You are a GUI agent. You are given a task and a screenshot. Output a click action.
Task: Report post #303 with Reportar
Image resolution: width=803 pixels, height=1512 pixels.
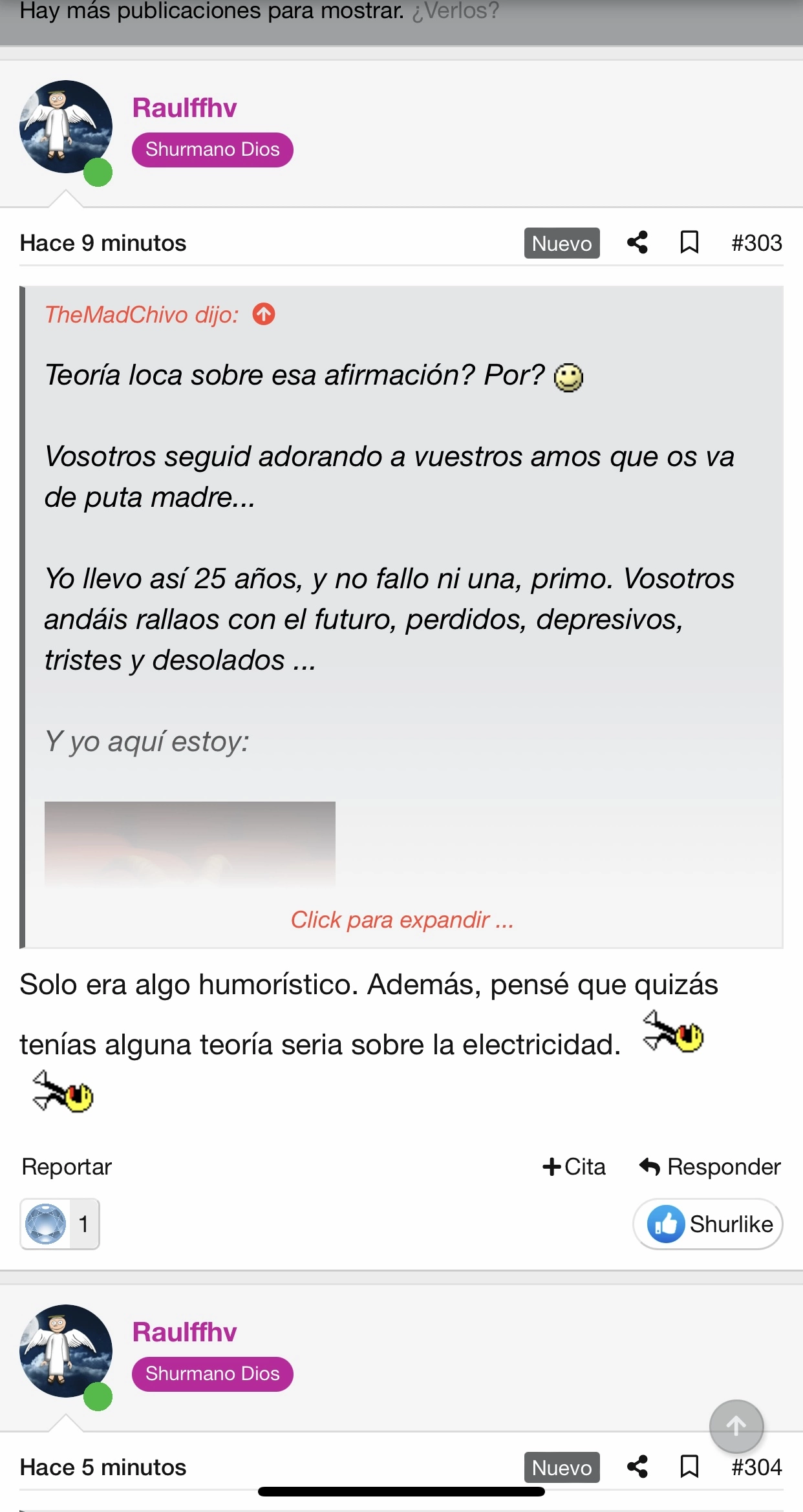click(67, 1166)
